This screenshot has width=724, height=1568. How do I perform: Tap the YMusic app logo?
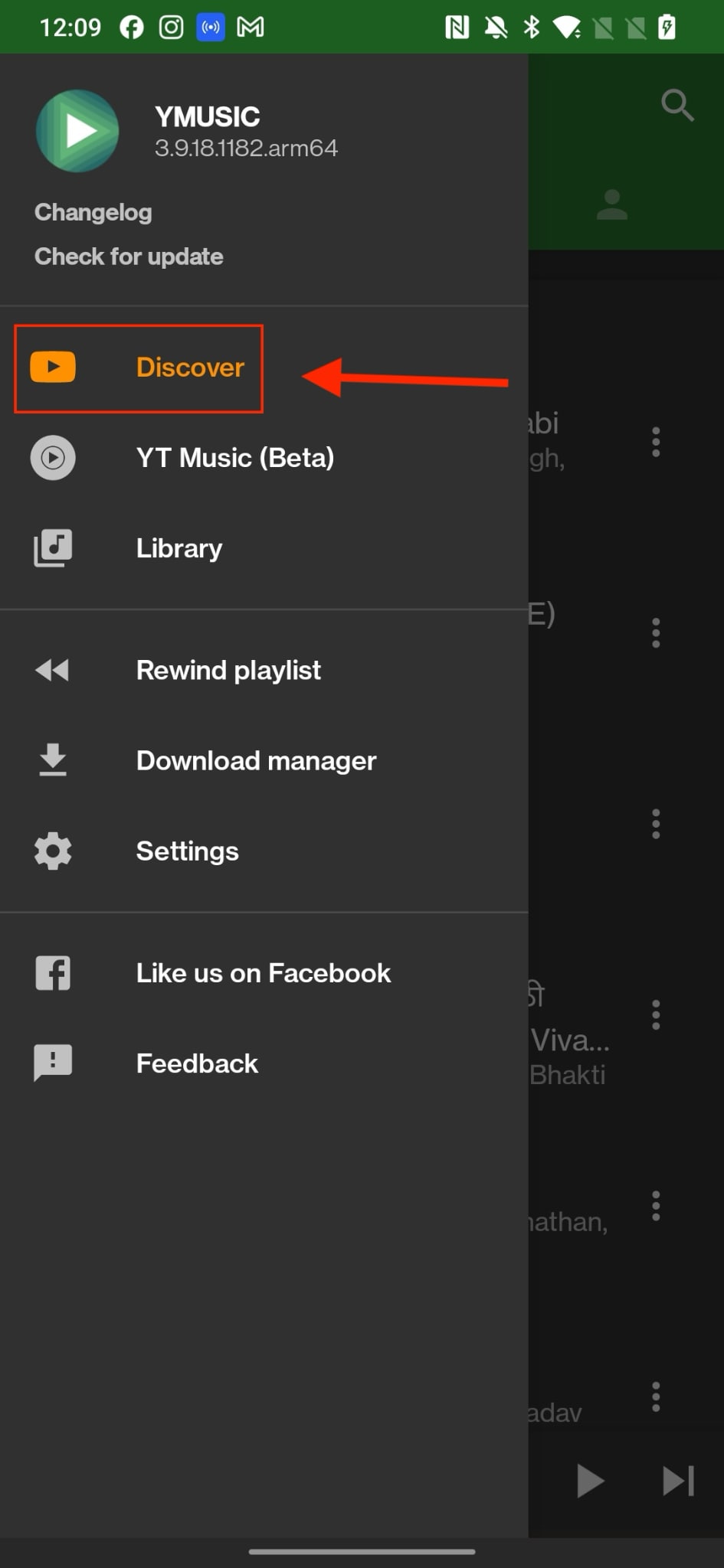[77, 130]
